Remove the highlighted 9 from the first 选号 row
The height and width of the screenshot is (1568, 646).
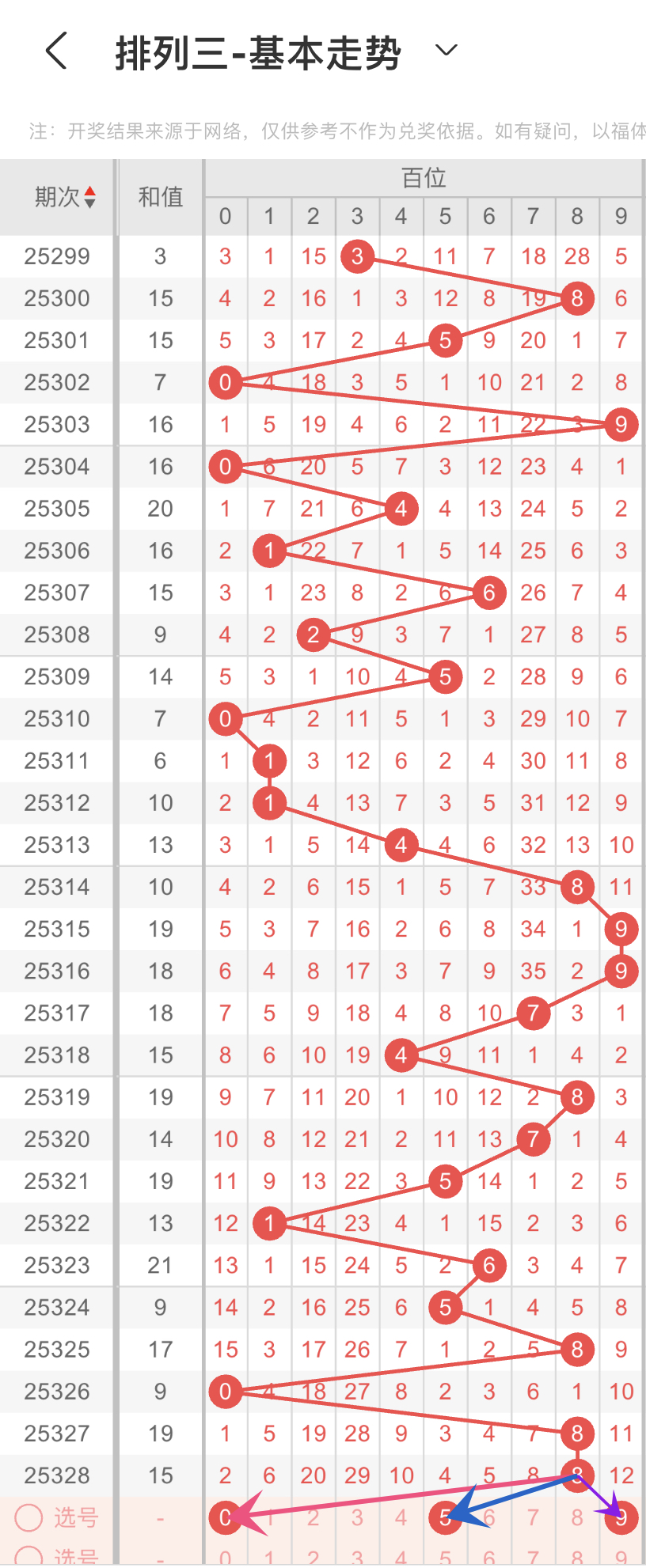621,1517
